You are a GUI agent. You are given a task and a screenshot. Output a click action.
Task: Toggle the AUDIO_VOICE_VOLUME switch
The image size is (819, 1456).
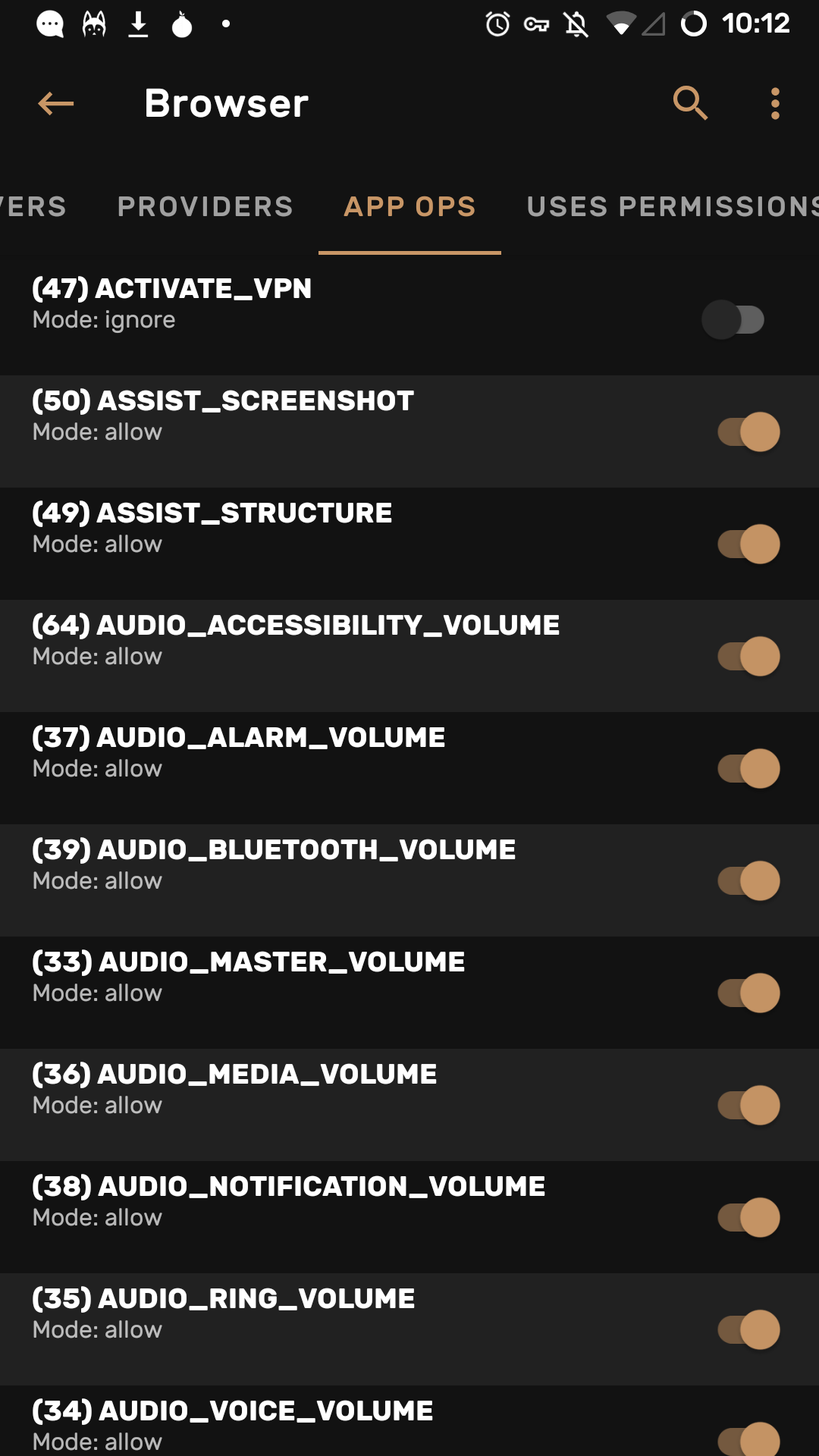[748, 1439]
